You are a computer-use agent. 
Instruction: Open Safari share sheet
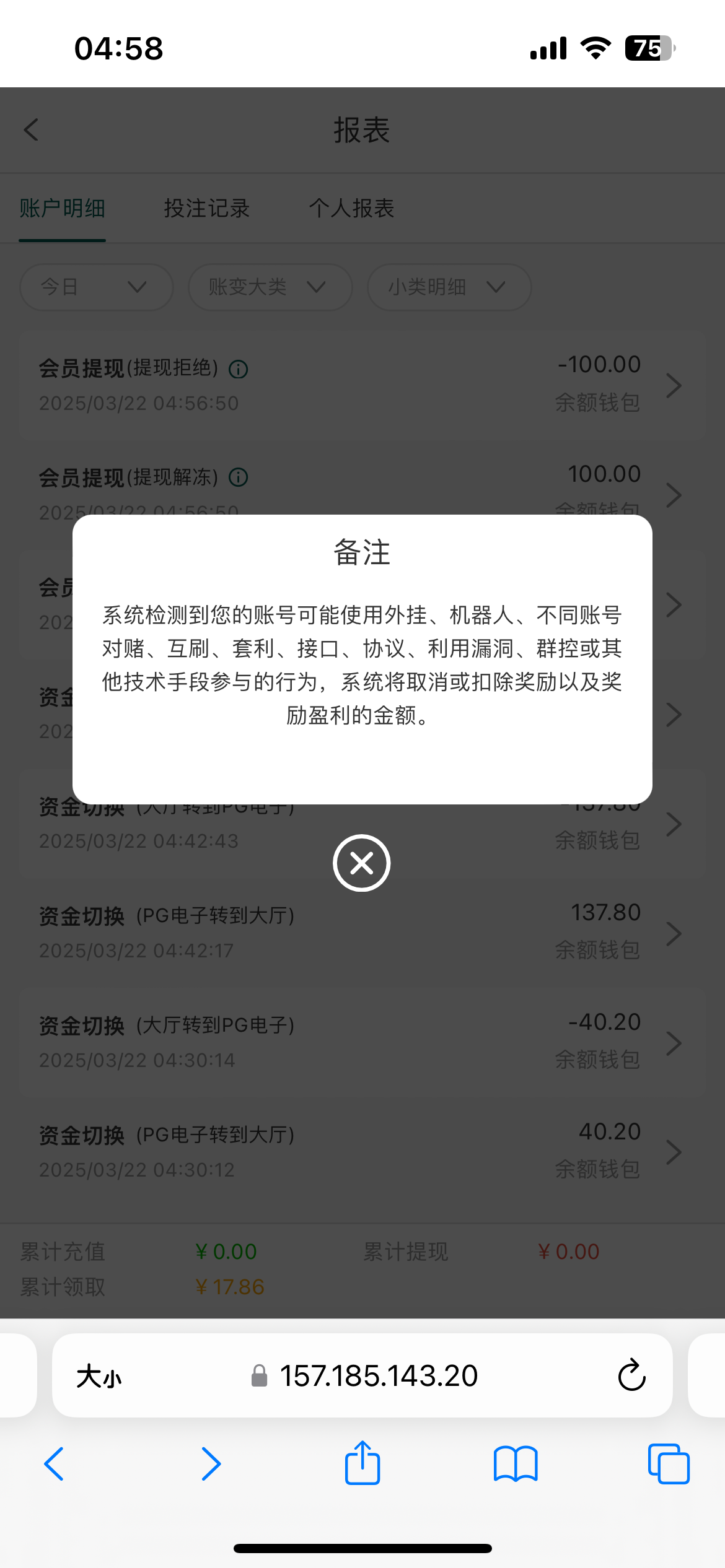(362, 1463)
